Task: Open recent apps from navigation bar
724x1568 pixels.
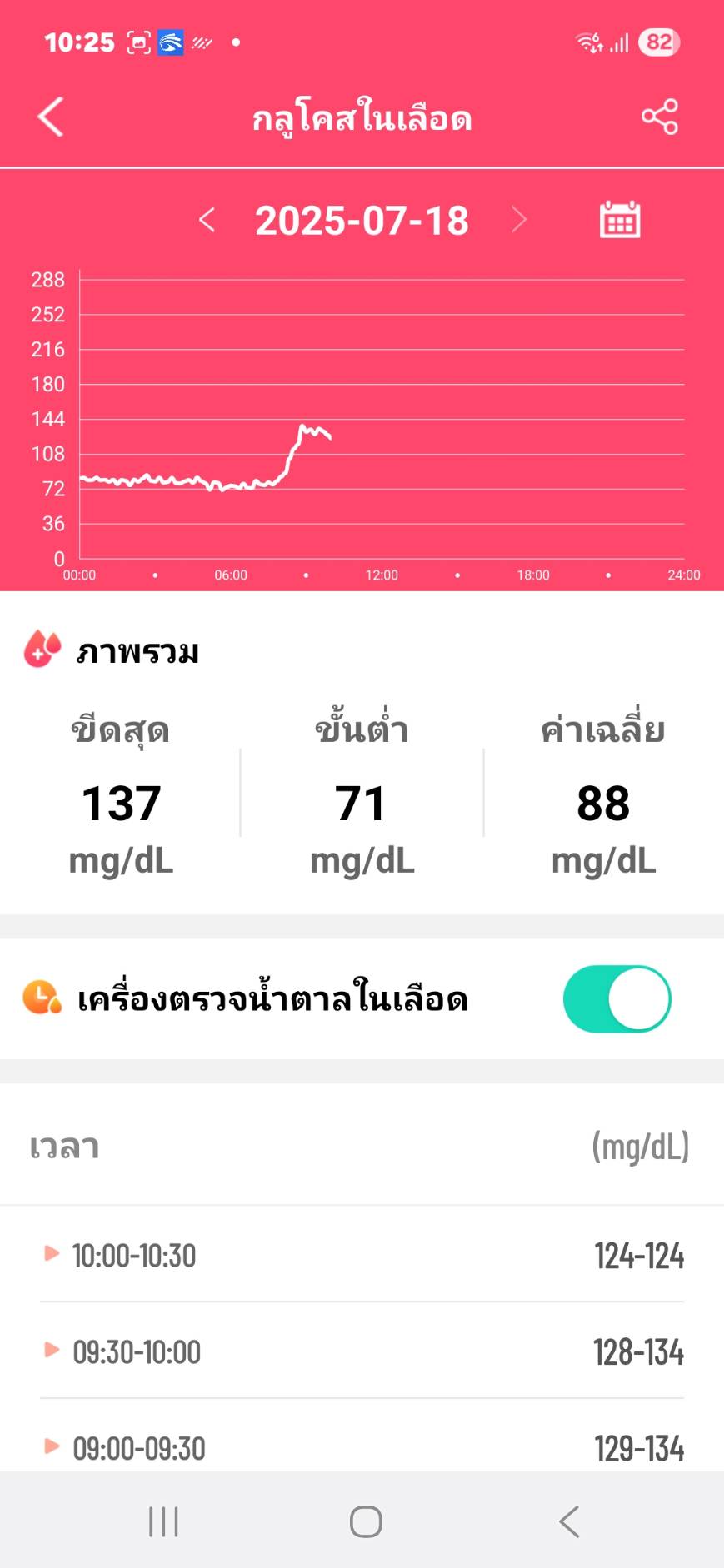Action: click(x=163, y=1521)
